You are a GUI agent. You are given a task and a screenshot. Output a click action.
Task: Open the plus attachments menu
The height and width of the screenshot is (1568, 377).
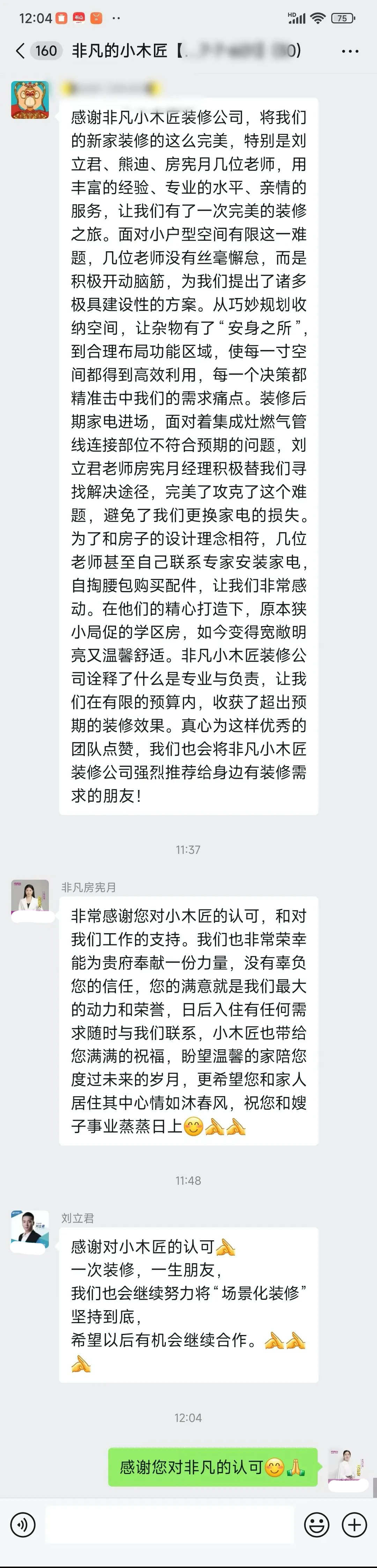(354, 1525)
